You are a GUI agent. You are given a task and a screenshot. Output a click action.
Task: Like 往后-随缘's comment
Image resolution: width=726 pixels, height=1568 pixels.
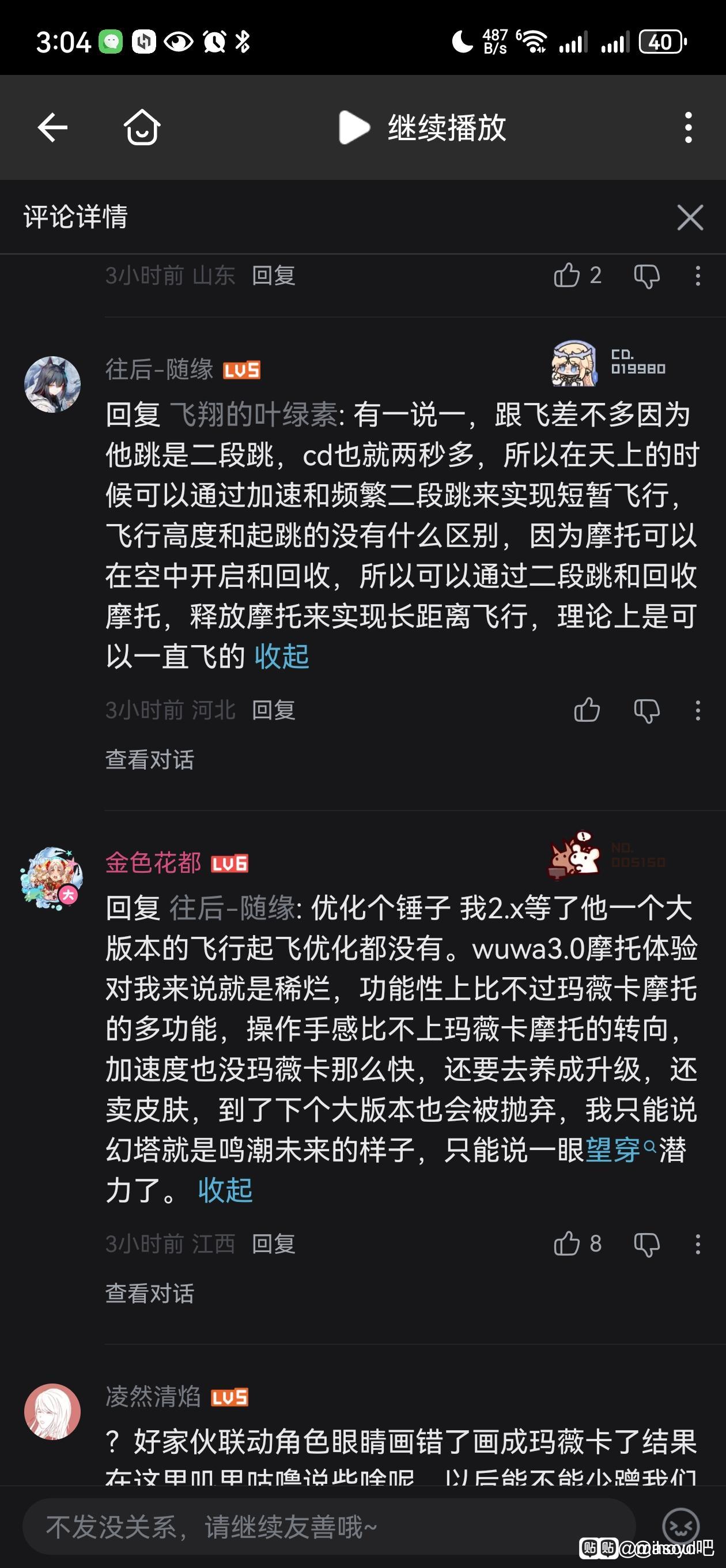tap(587, 710)
